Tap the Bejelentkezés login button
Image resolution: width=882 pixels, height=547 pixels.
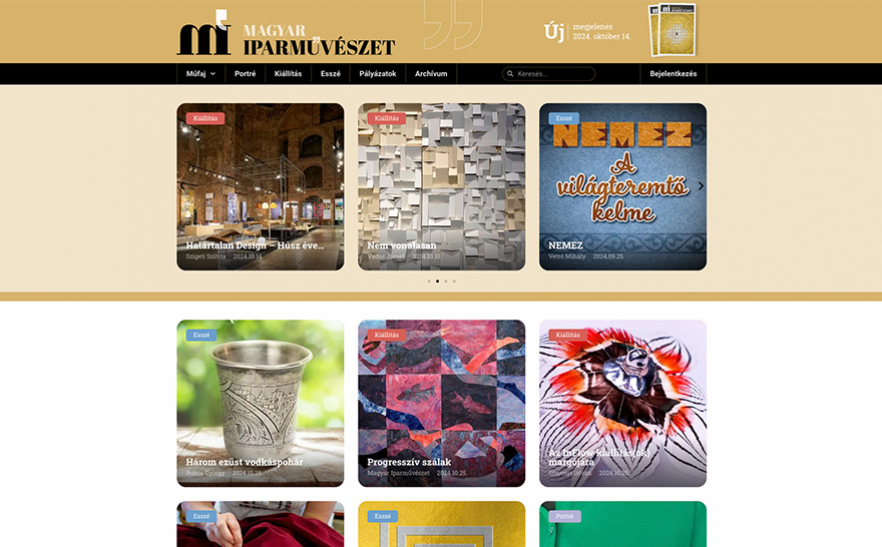tap(673, 74)
